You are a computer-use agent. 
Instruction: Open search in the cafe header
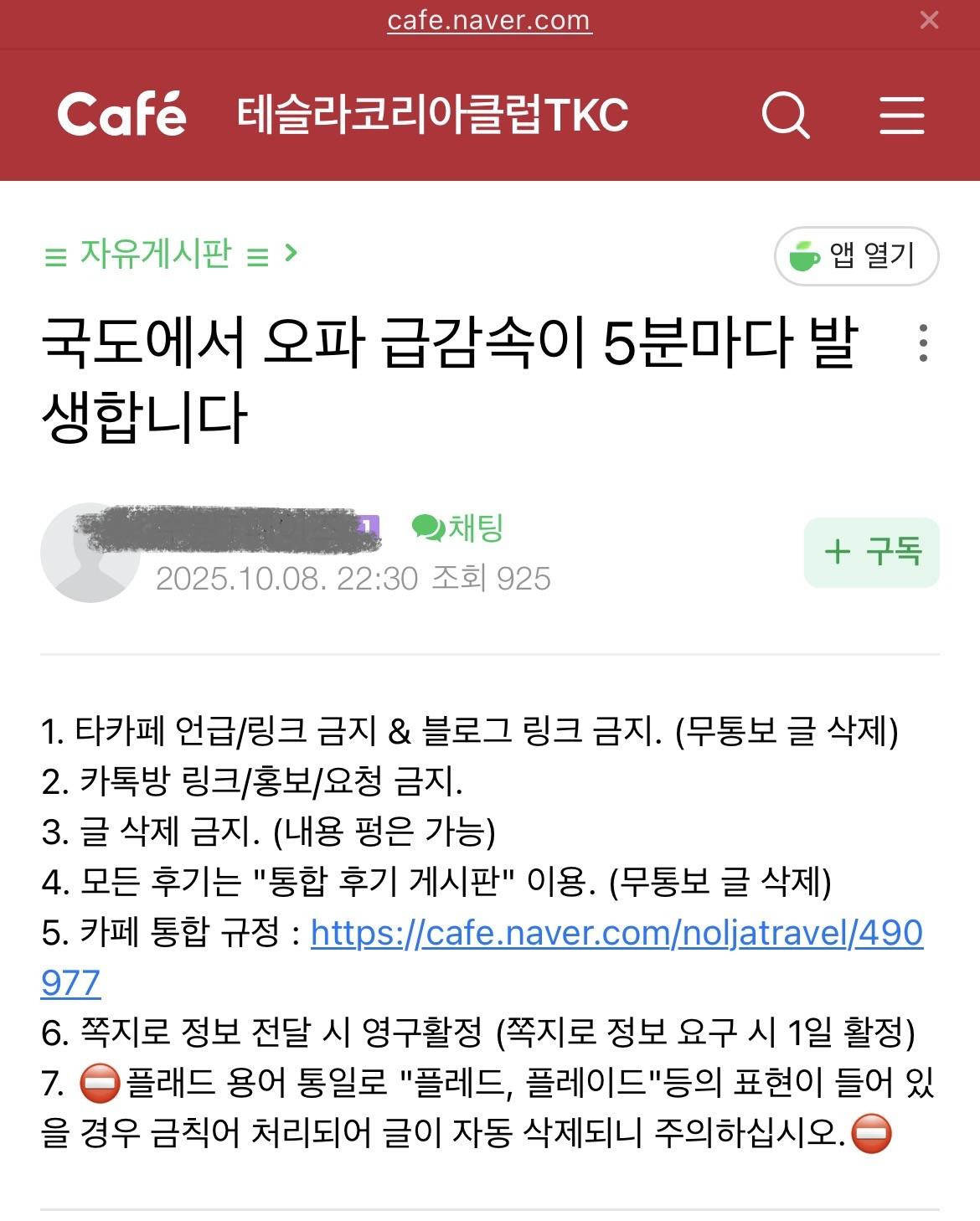click(x=786, y=115)
